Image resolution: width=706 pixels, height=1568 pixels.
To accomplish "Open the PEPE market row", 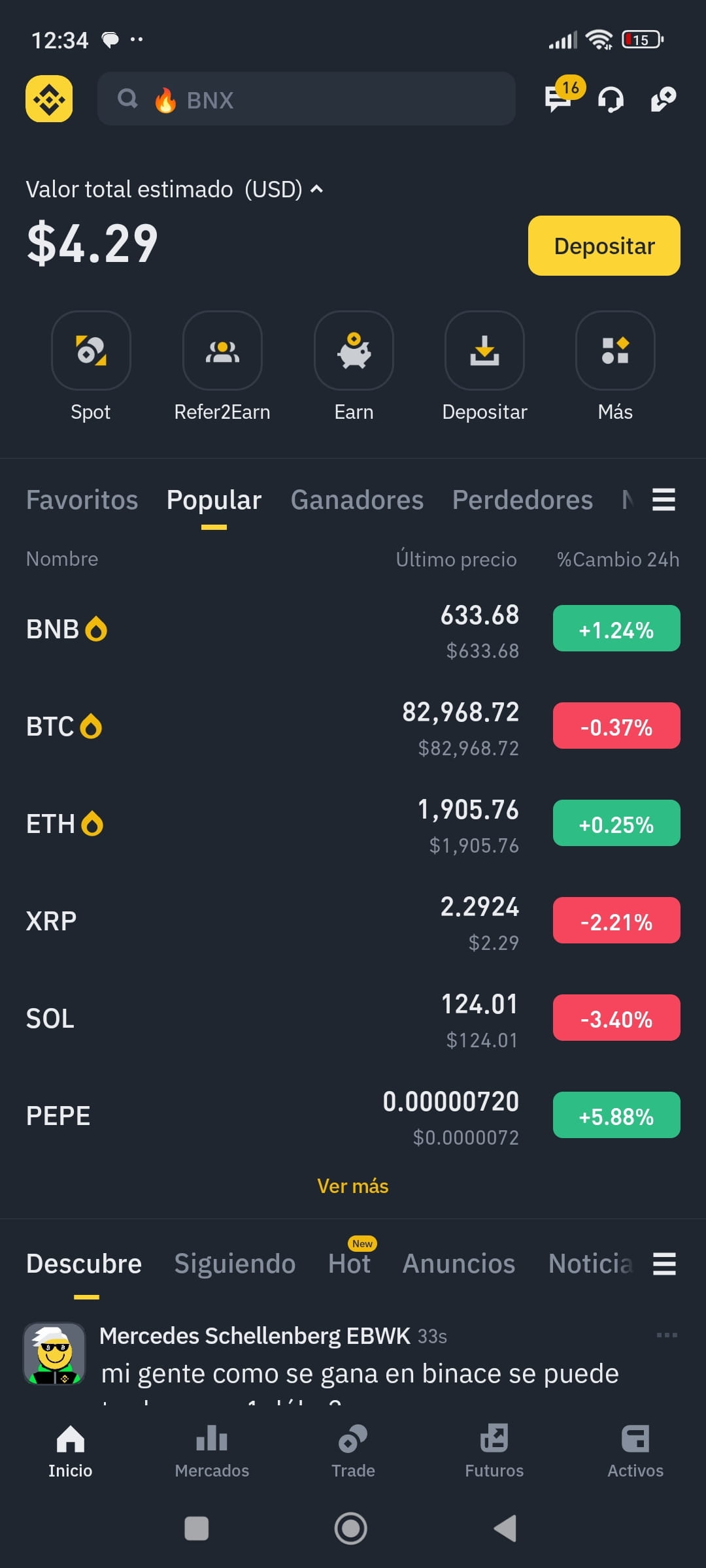I will [x=353, y=1116].
